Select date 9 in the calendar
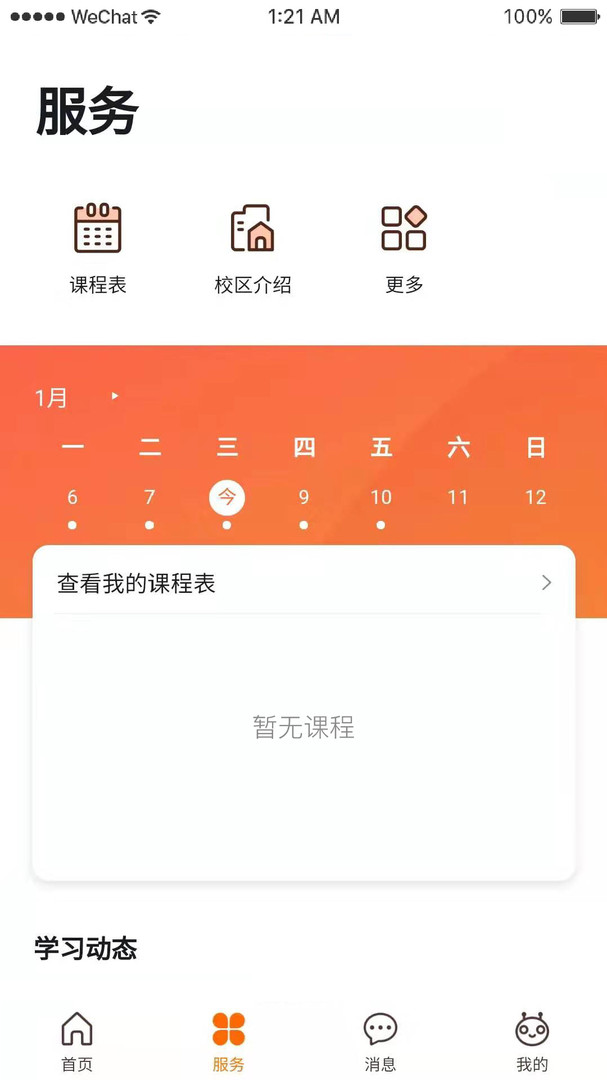Screen dimensions: 607x1080 point(304,498)
